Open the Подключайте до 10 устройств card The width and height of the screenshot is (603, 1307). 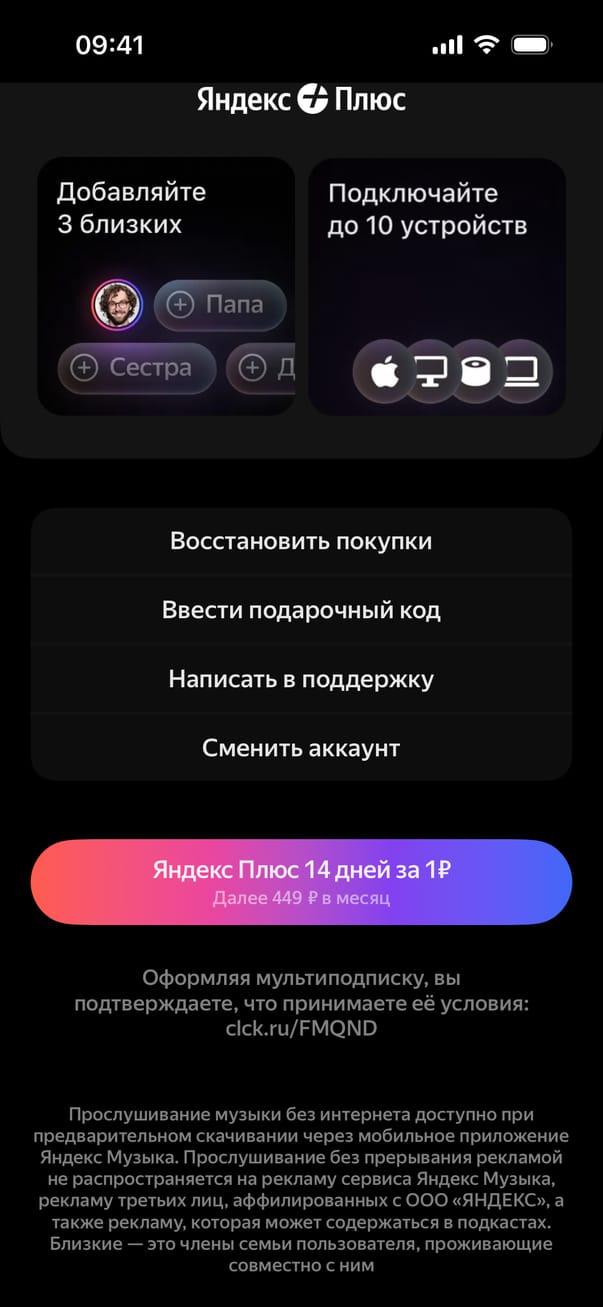(x=437, y=285)
